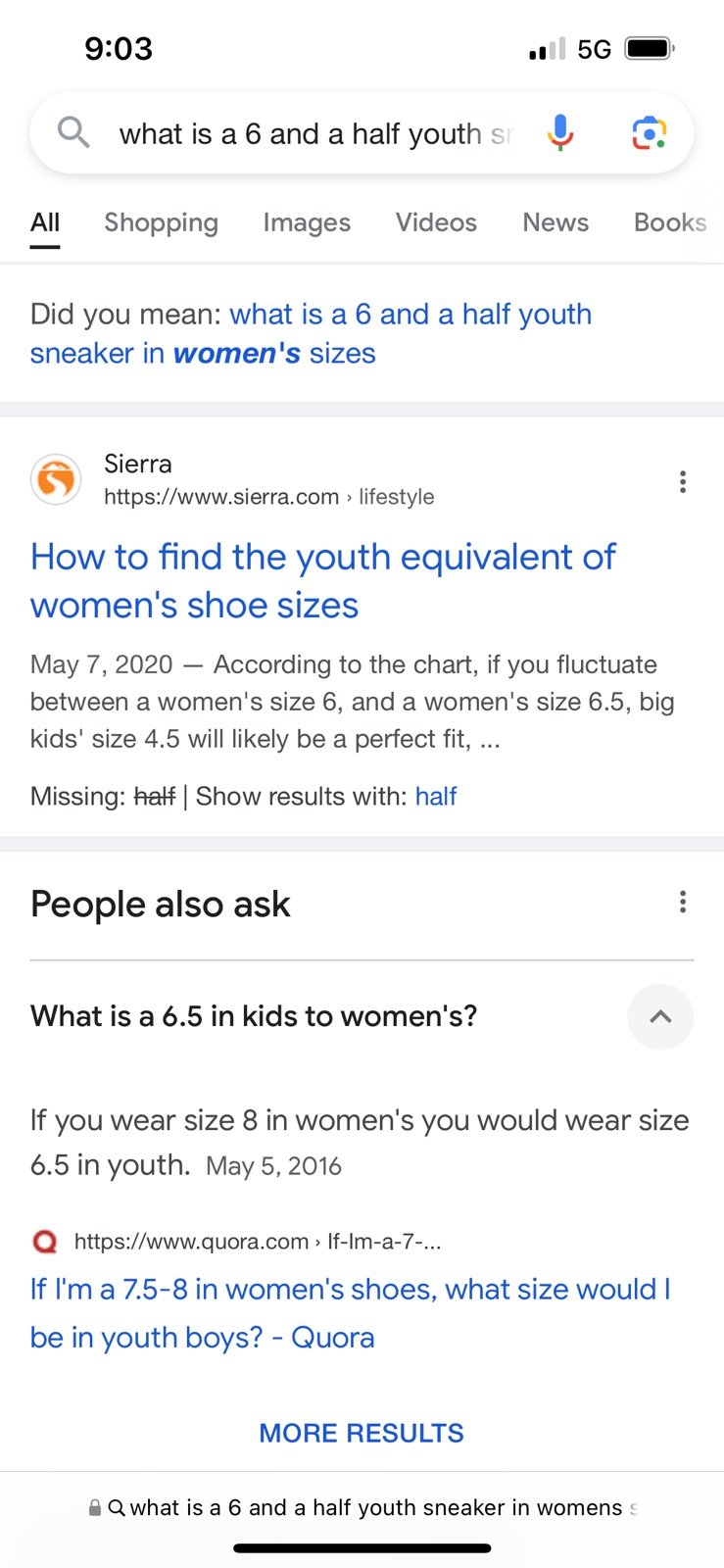Switch to the Shopping tab
The width and height of the screenshot is (724, 1568).
click(162, 223)
